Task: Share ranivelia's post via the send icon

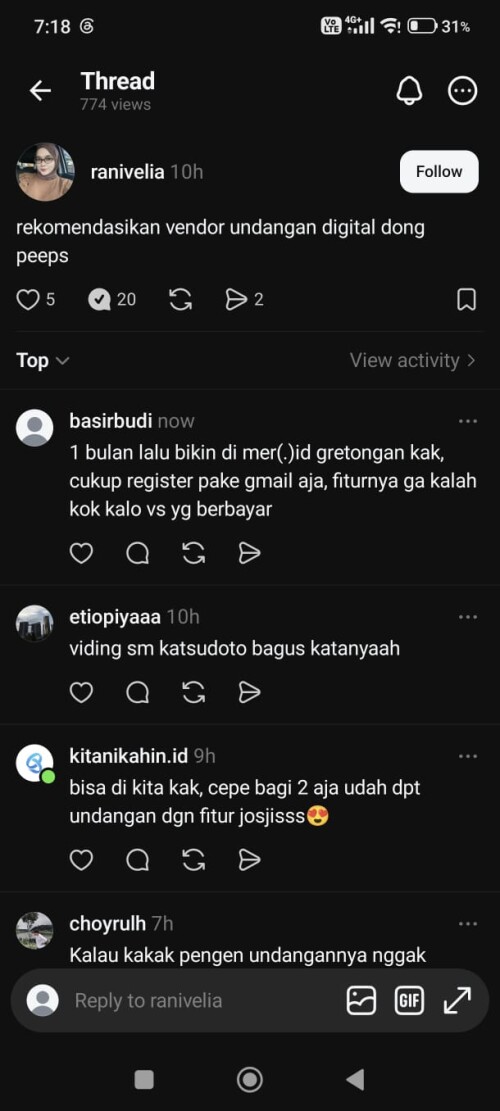Action: pyautogui.click(x=236, y=300)
